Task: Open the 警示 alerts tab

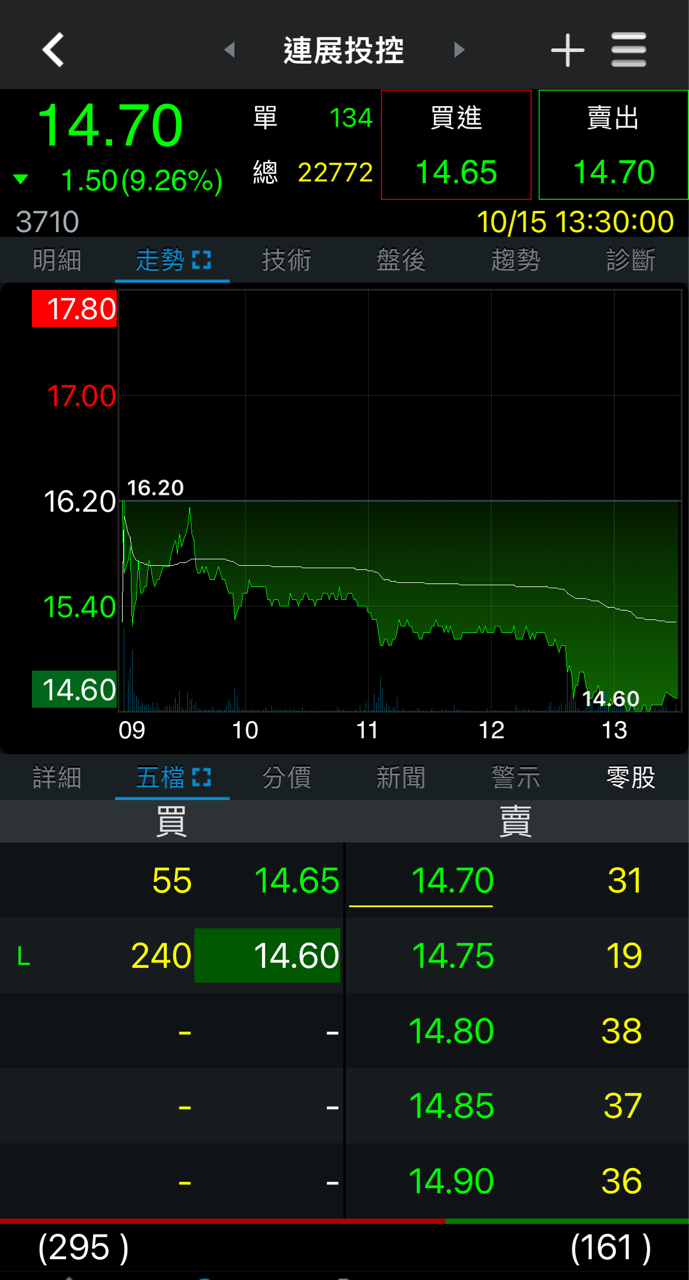Action: click(516, 778)
